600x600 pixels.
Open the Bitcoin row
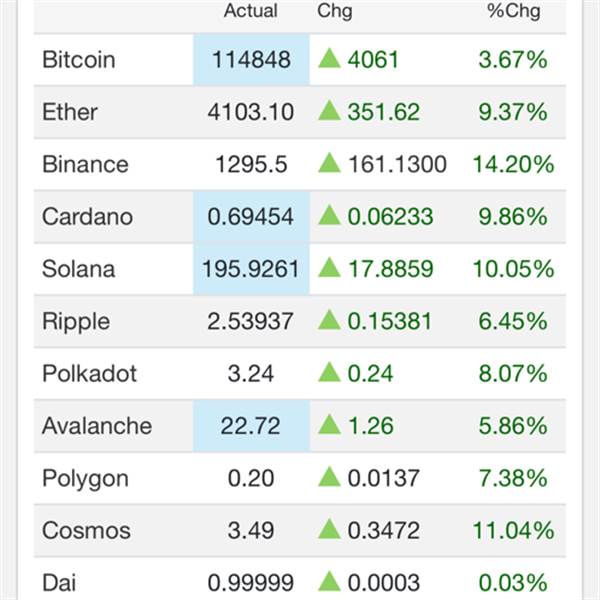pyautogui.click(x=300, y=60)
